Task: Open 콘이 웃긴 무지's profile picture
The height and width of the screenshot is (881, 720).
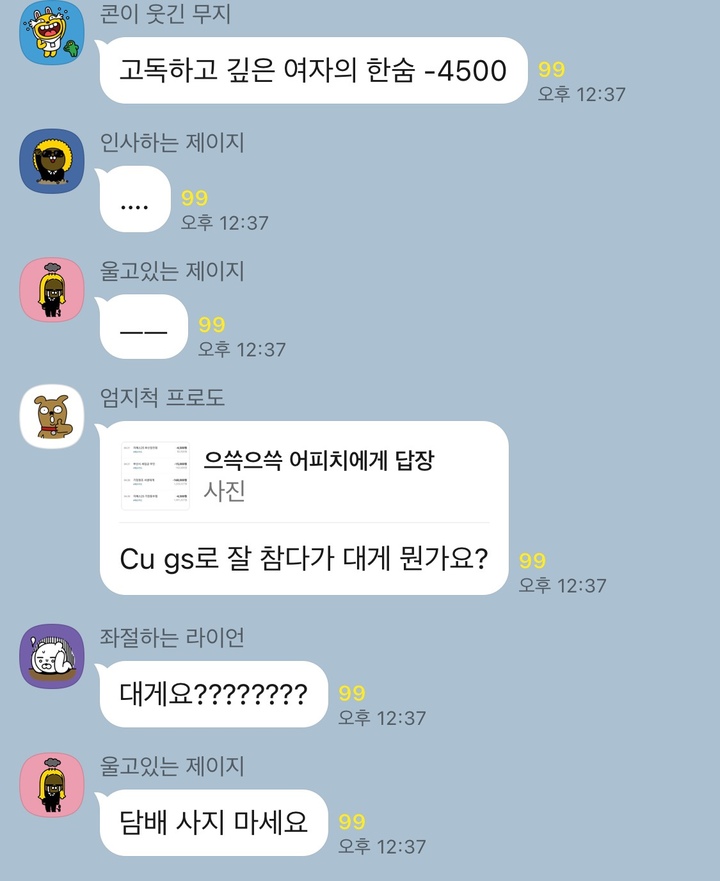Action: point(52,33)
